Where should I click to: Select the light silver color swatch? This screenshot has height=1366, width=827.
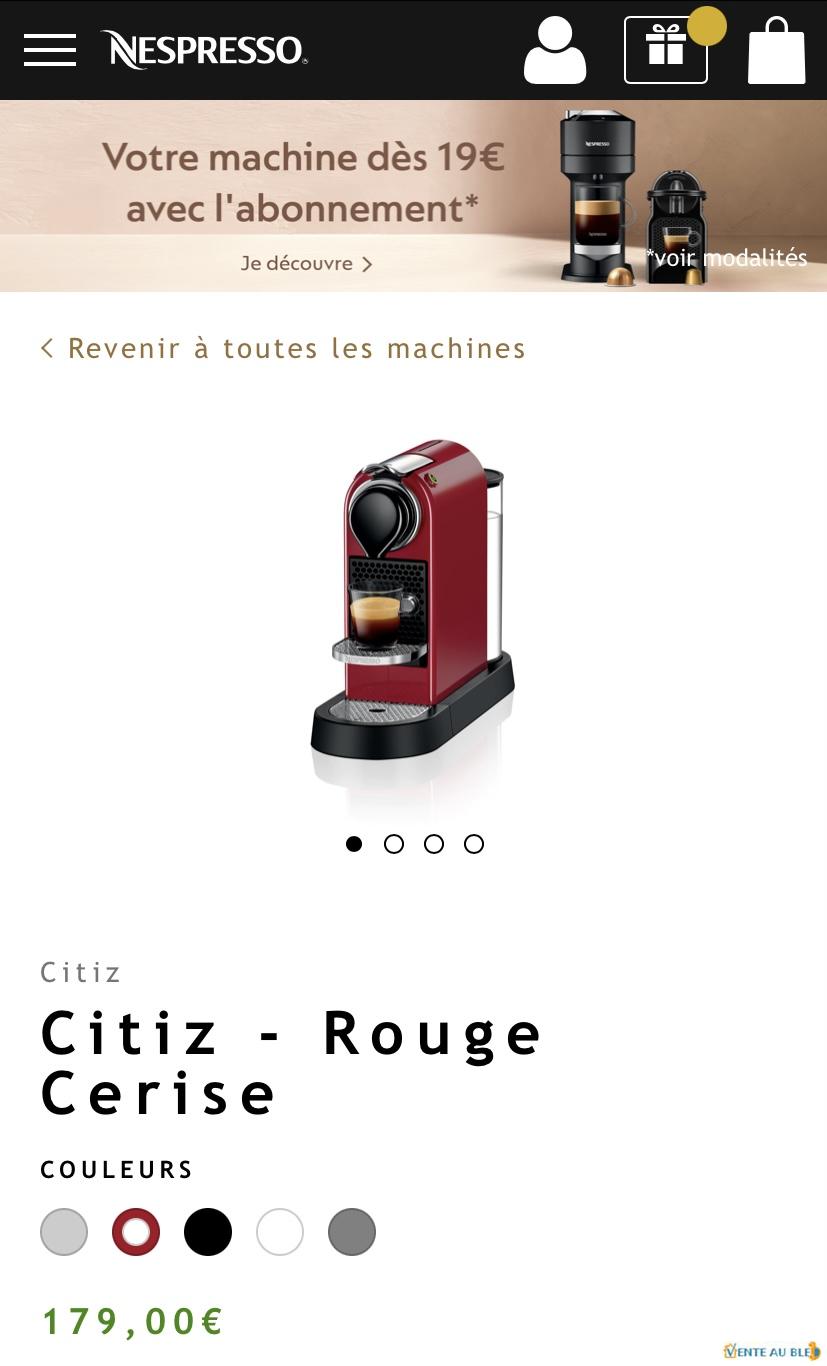pos(64,1232)
